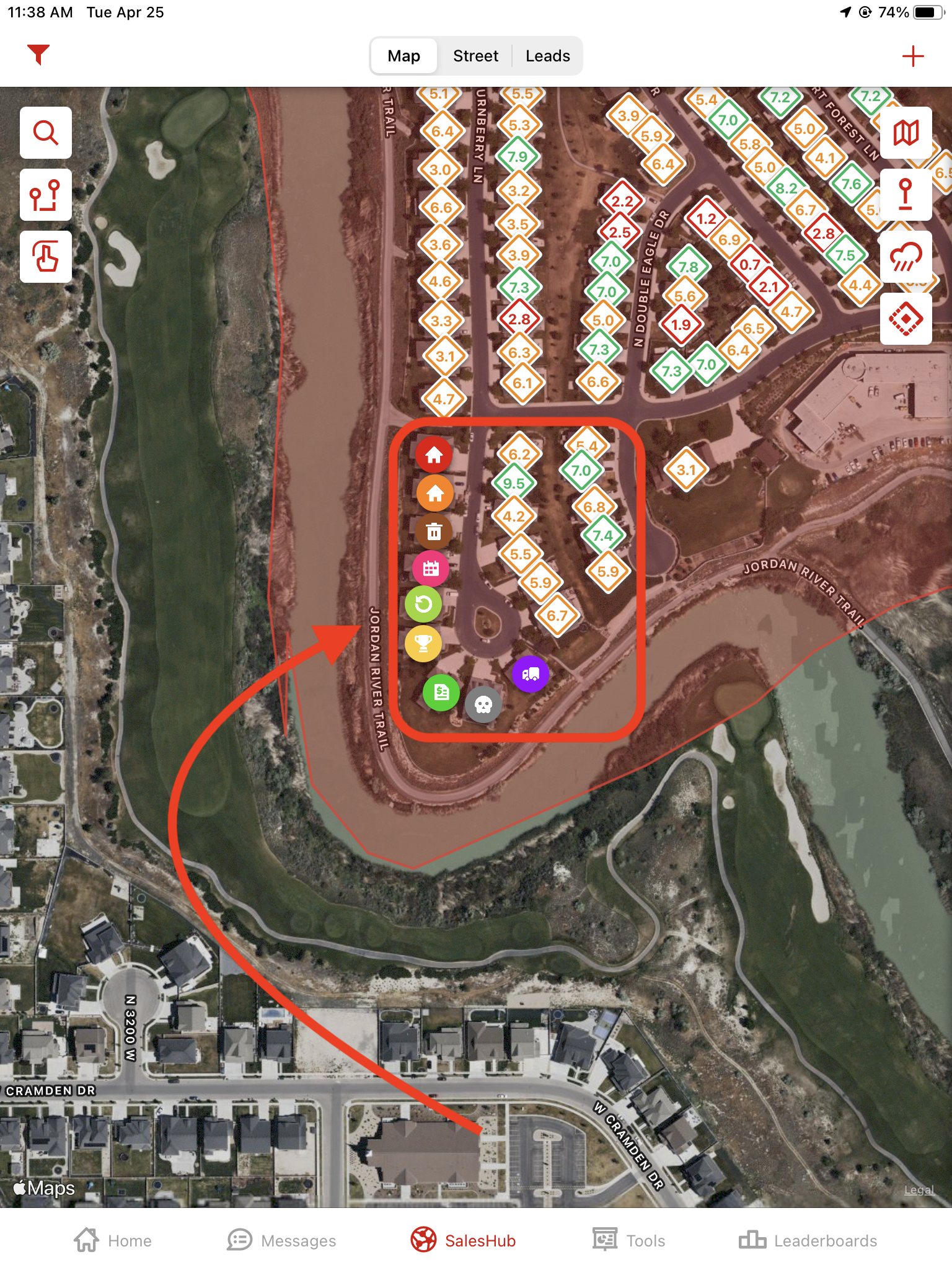This screenshot has width=952, height=1270.
Task: Toggle the storm weather layer
Action: pyautogui.click(x=906, y=257)
